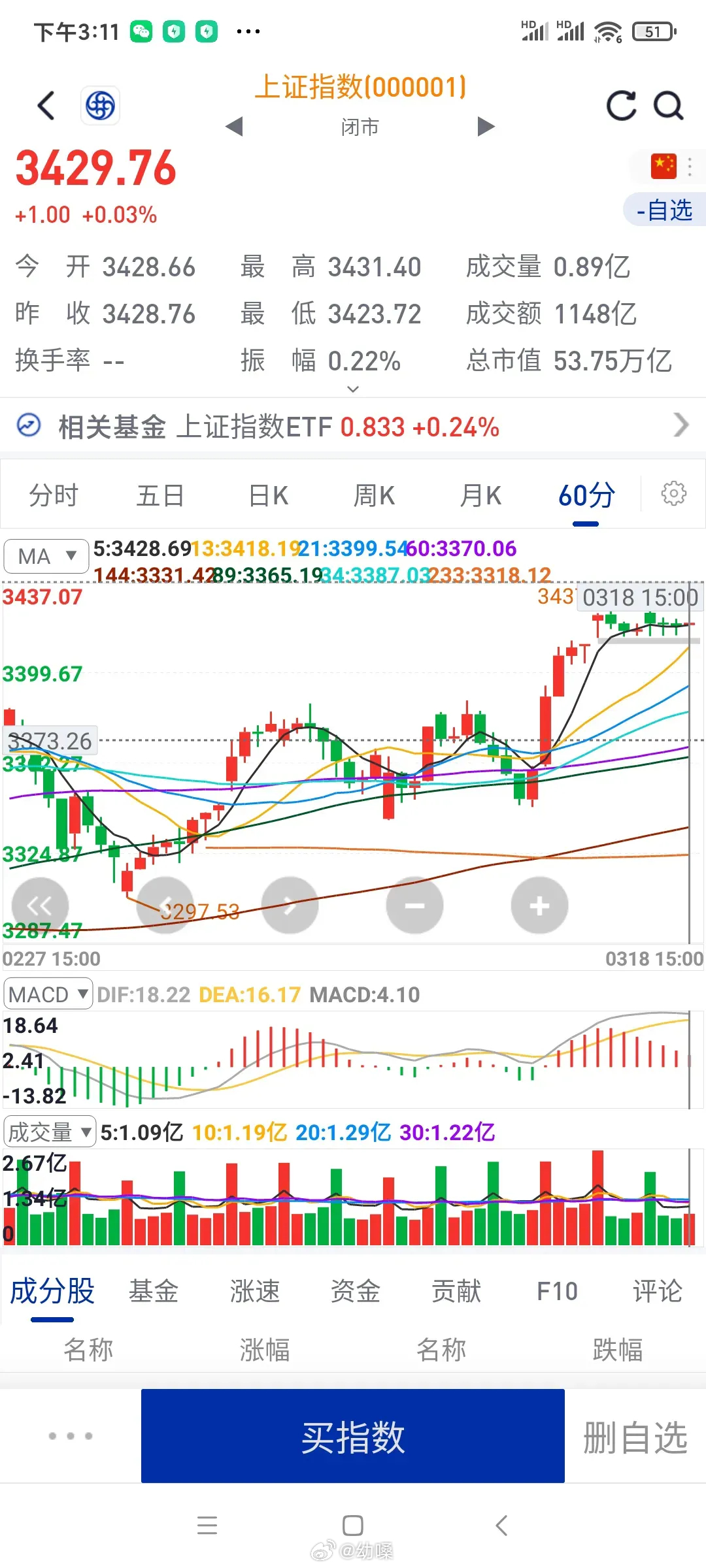Switch to 评论 tab
The height and width of the screenshot is (1568, 706).
[x=657, y=1290]
